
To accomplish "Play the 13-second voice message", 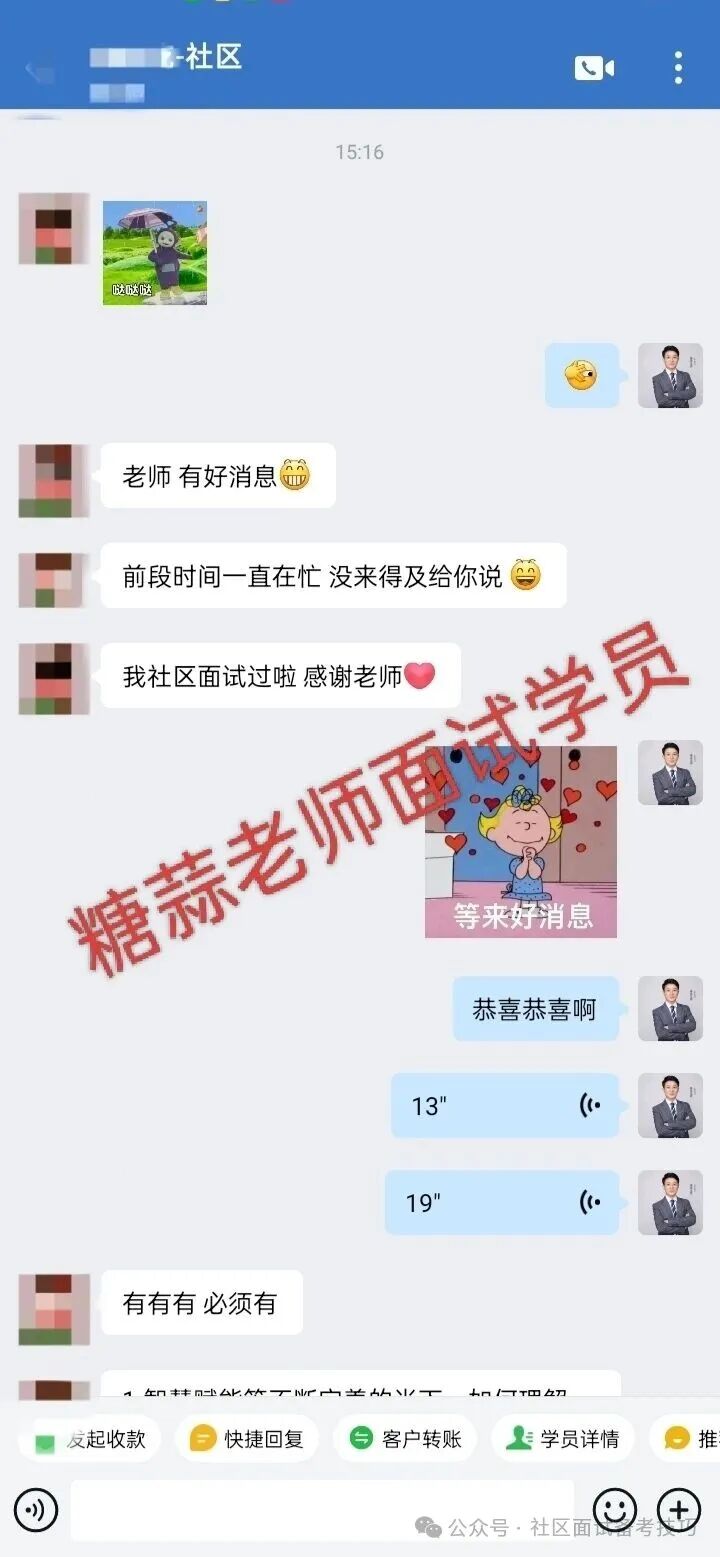I will click(x=505, y=1106).
